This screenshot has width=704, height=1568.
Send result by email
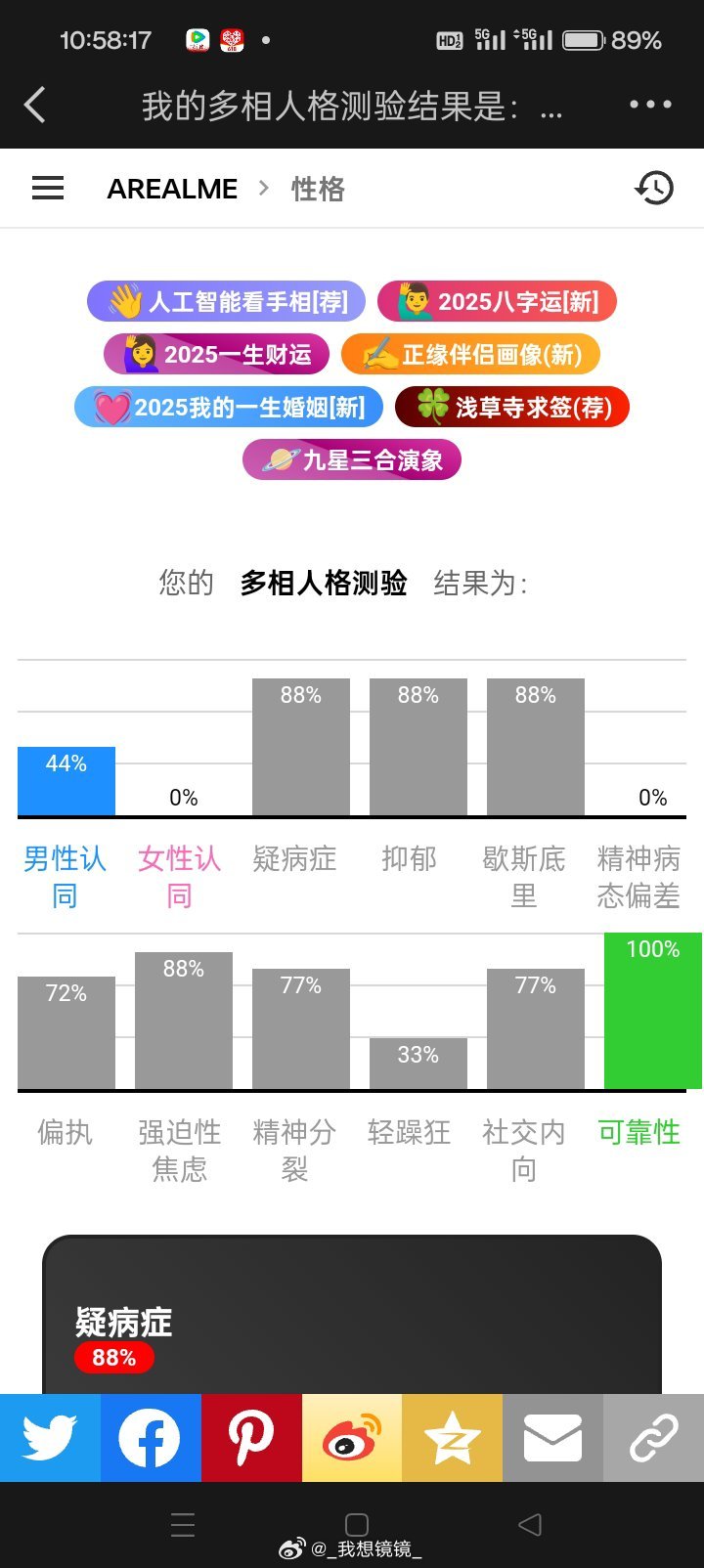click(x=553, y=1438)
